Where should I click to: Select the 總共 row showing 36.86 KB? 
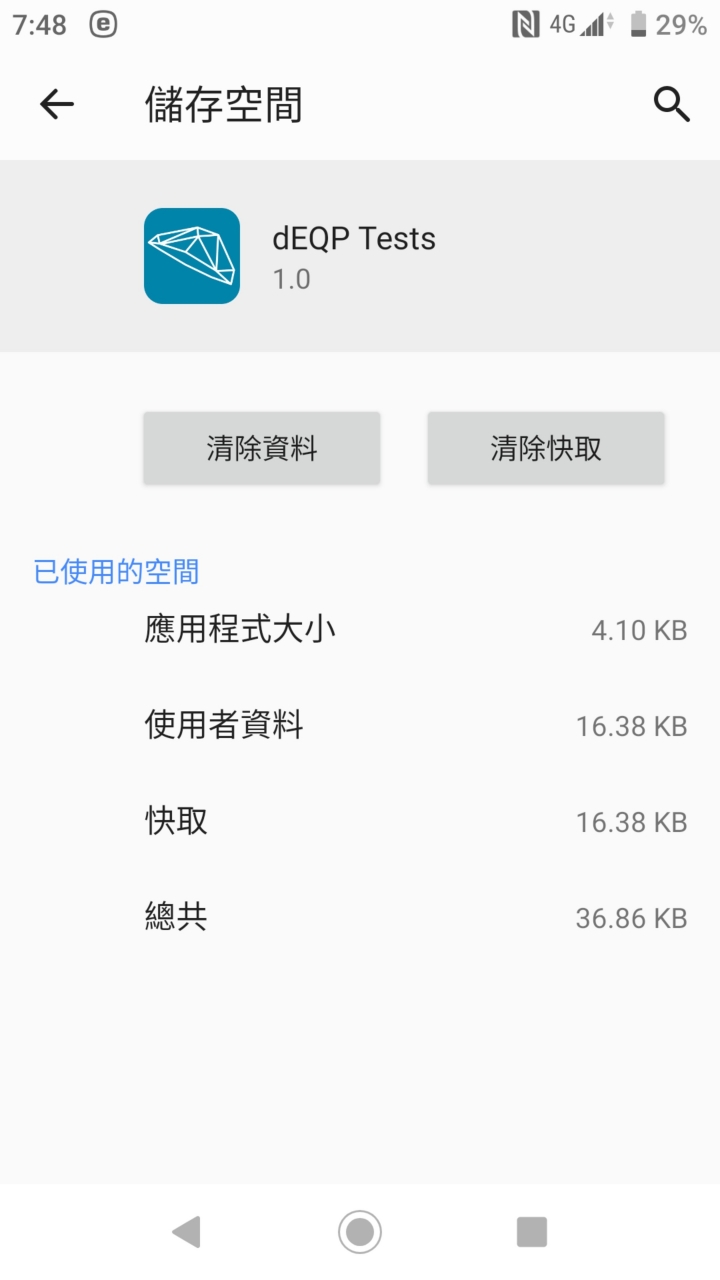tap(360, 917)
